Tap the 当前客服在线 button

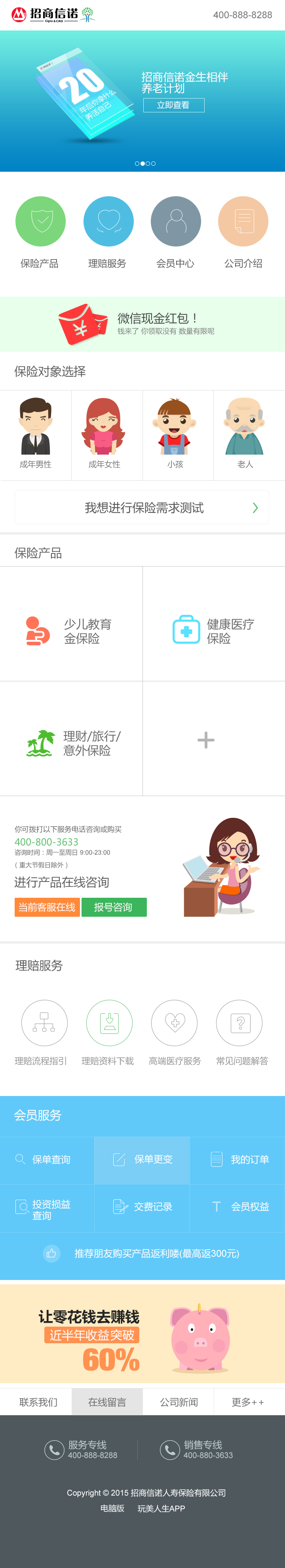pyautogui.click(x=47, y=907)
